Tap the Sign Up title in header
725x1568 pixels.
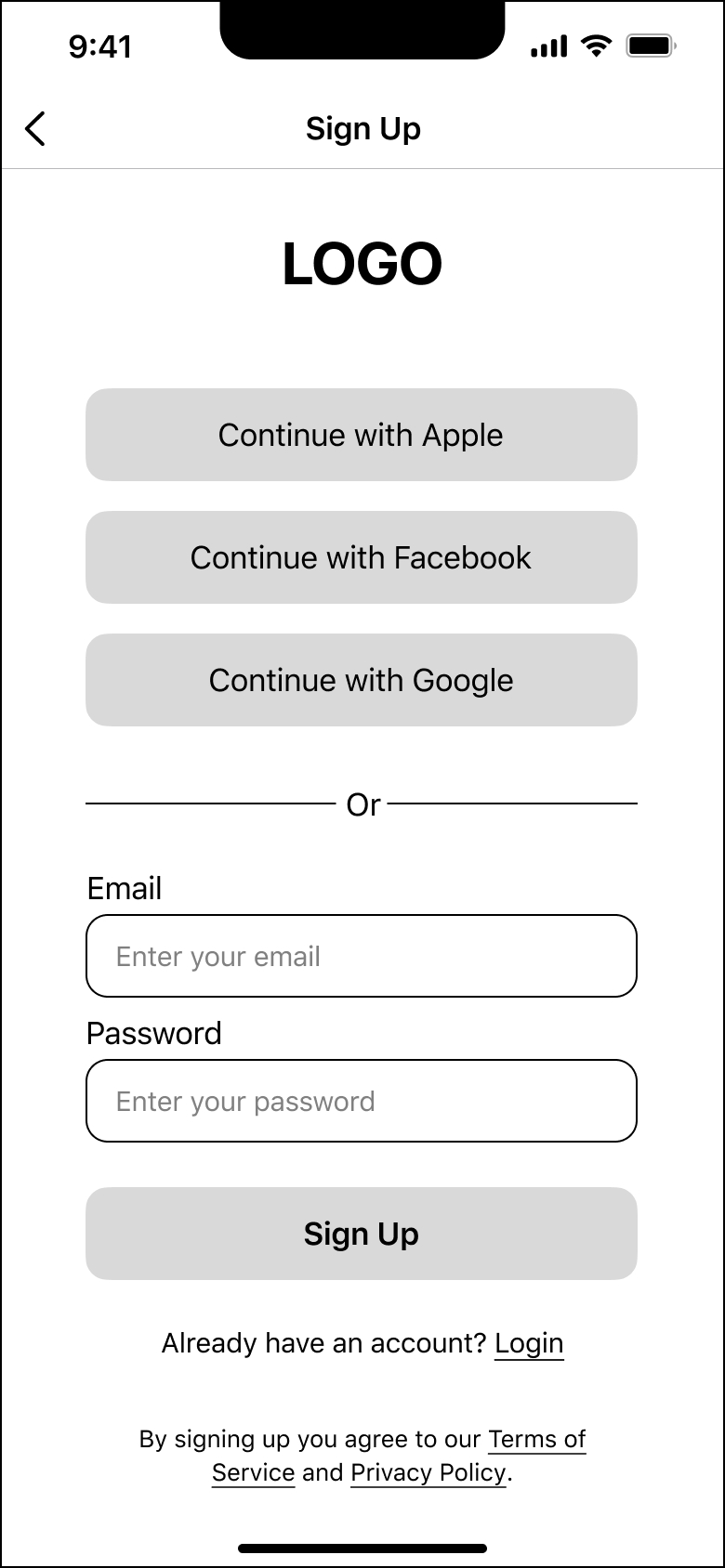point(363,128)
